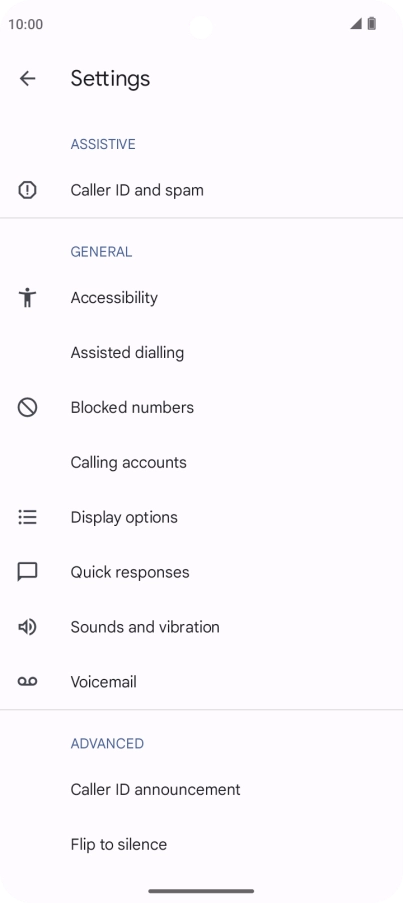Open Blocked numbers
Viewport: 403px width, 903px height.
pyautogui.click(x=202, y=408)
